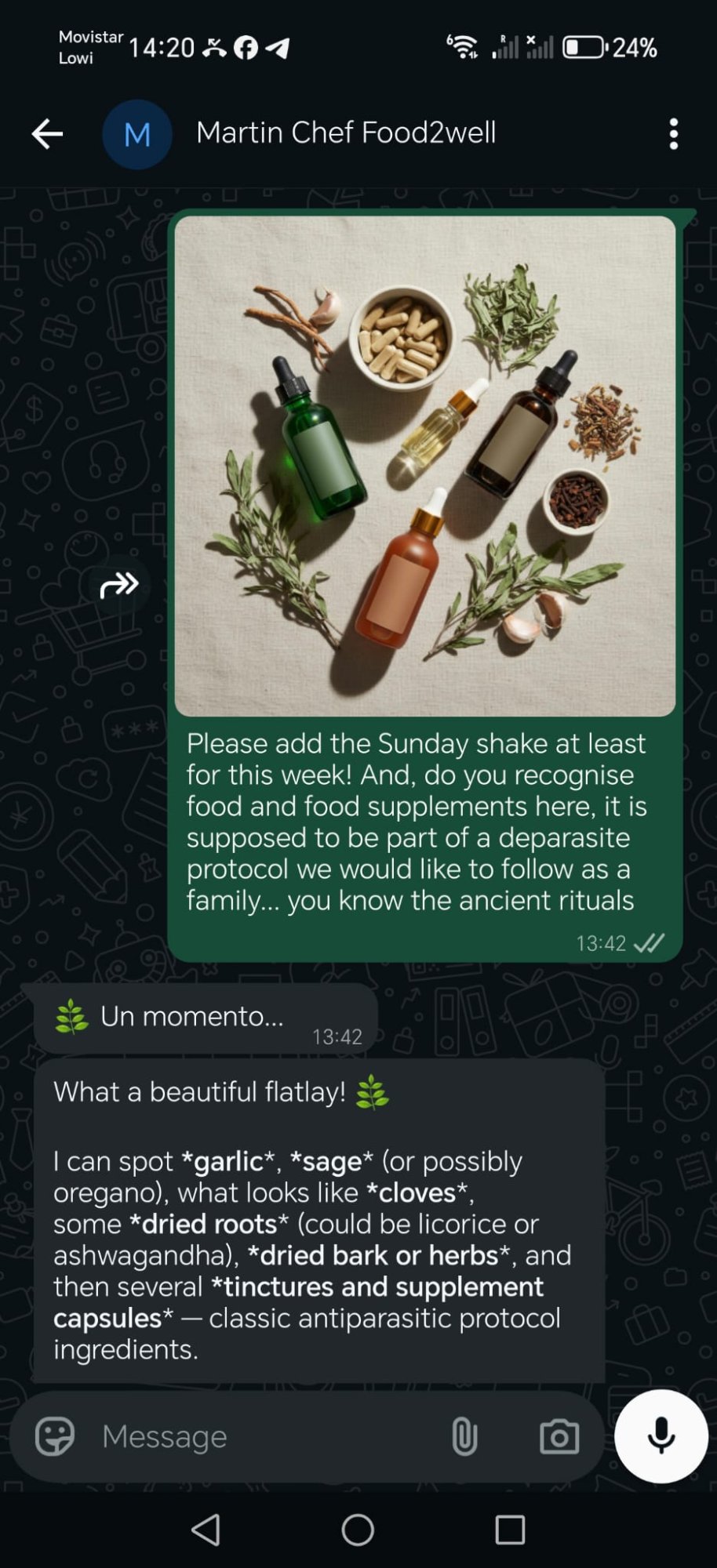
Task: Open the three-dot overflow menu
Action: tap(673, 134)
